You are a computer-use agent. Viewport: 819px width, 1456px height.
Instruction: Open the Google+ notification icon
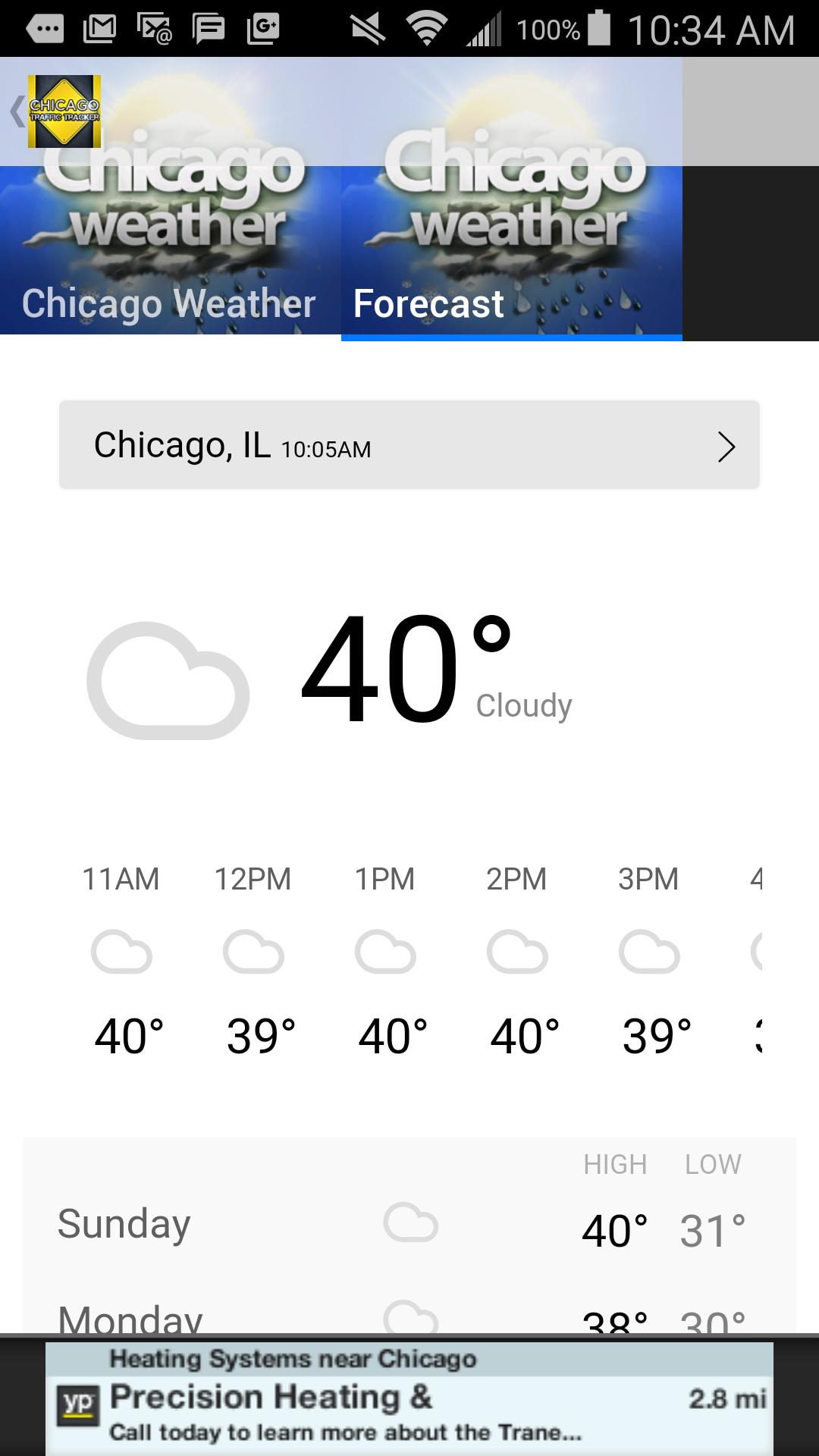(260, 29)
